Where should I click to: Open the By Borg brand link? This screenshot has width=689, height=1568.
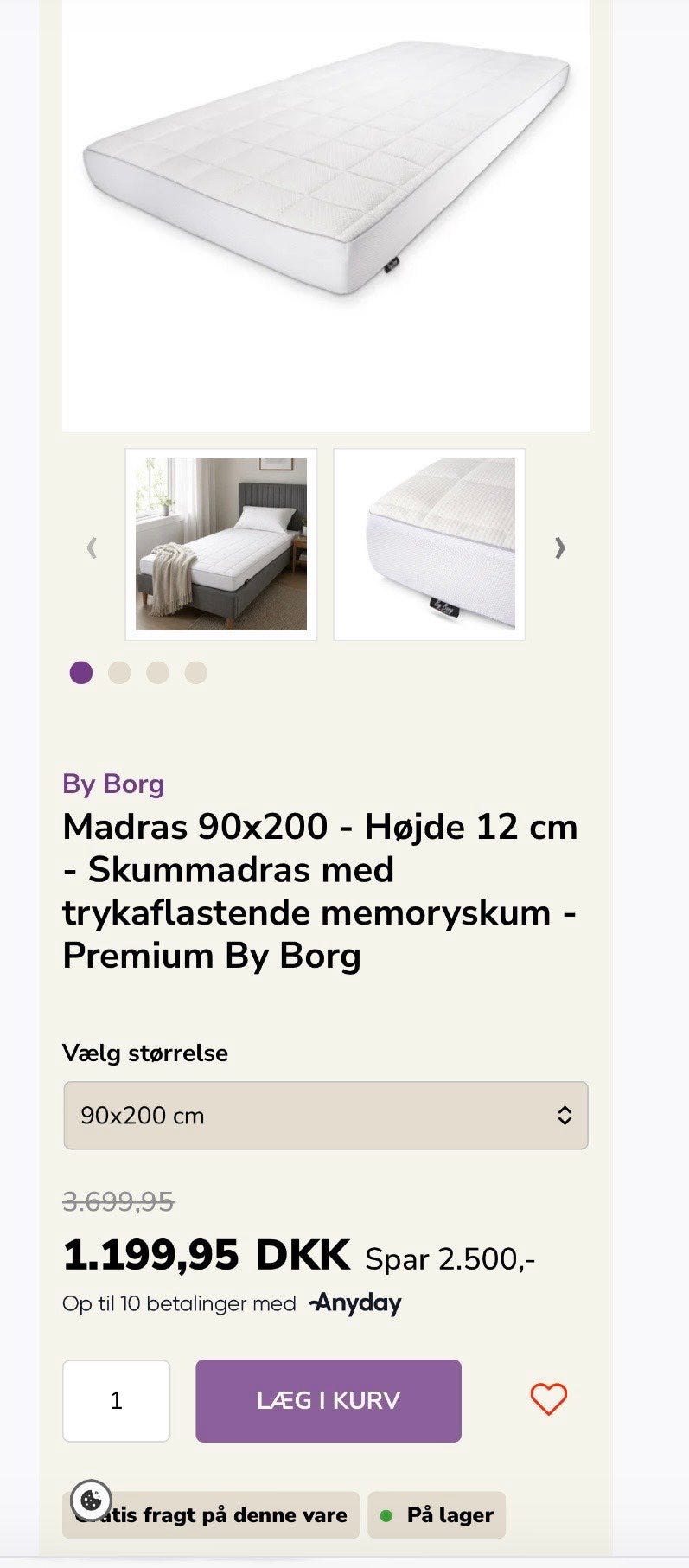[x=113, y=784]
